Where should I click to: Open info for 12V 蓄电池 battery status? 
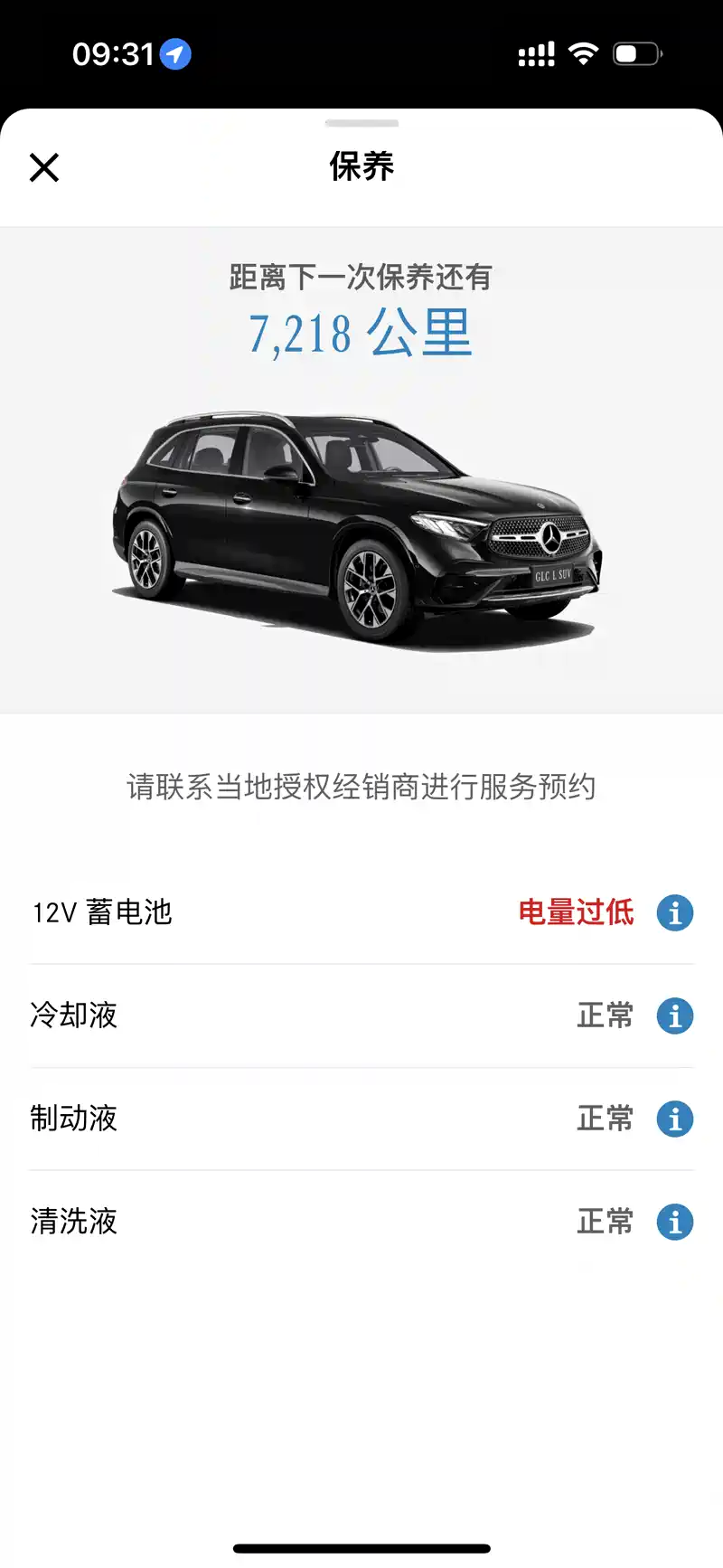[x=674, y=912]
